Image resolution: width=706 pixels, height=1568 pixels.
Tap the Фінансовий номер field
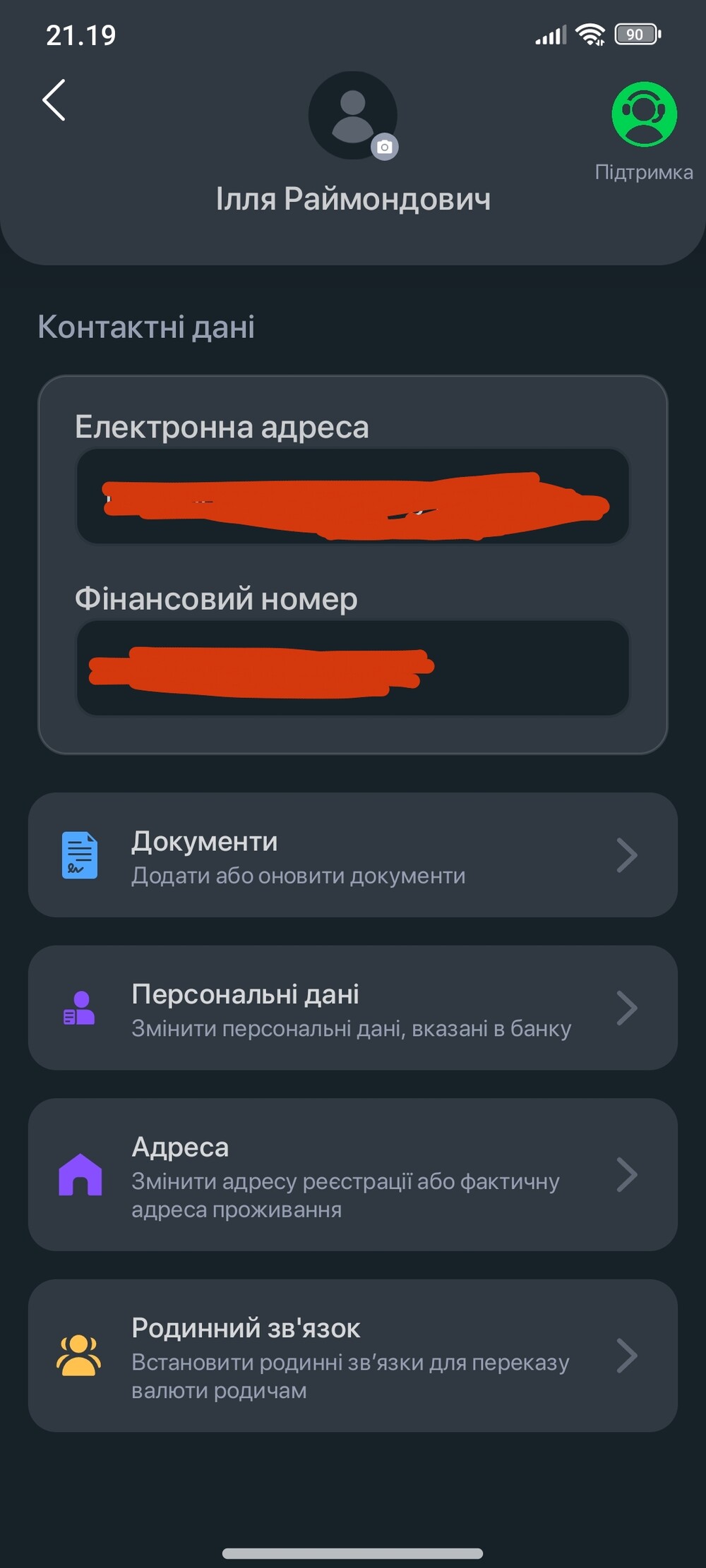click(352, 668)
